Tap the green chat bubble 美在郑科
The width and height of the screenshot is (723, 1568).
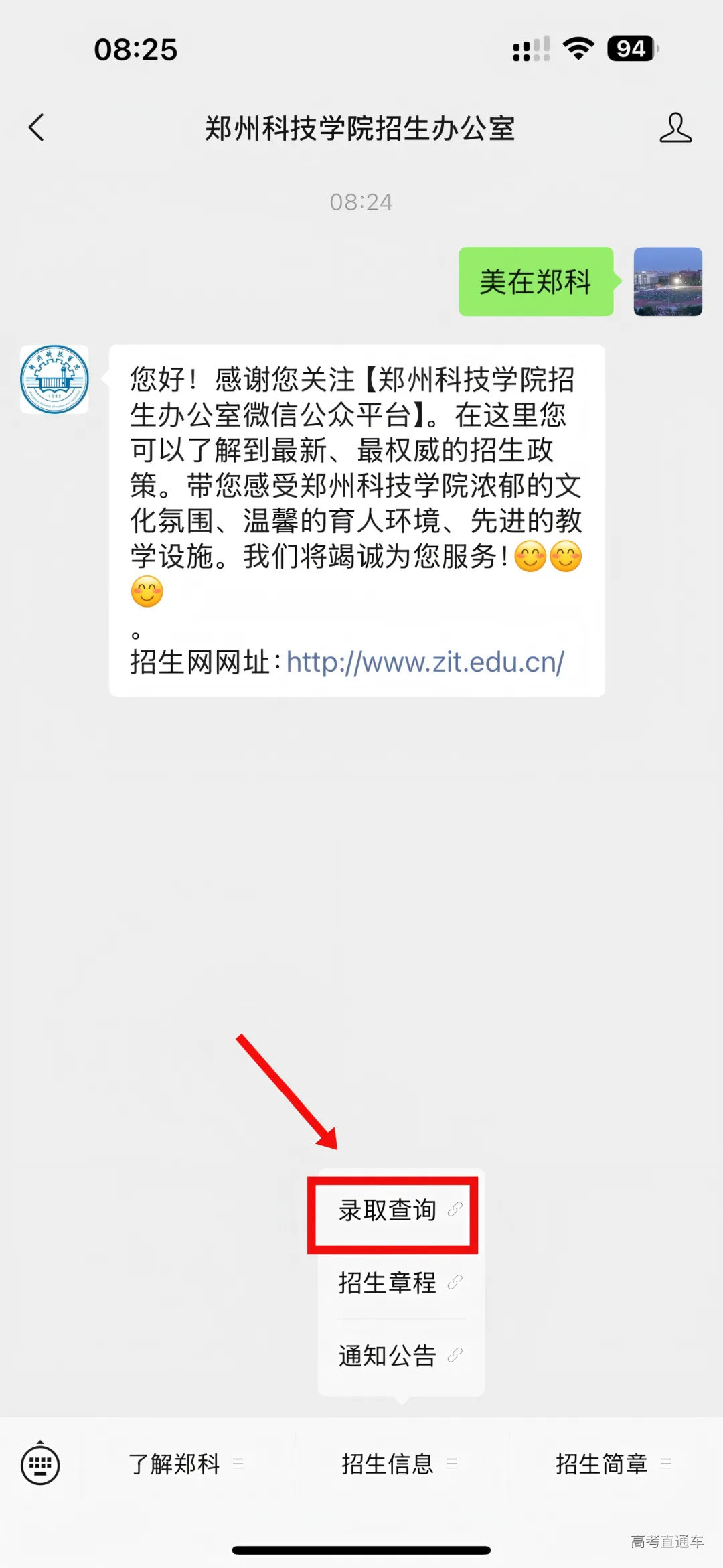click(x=535, y=283)
